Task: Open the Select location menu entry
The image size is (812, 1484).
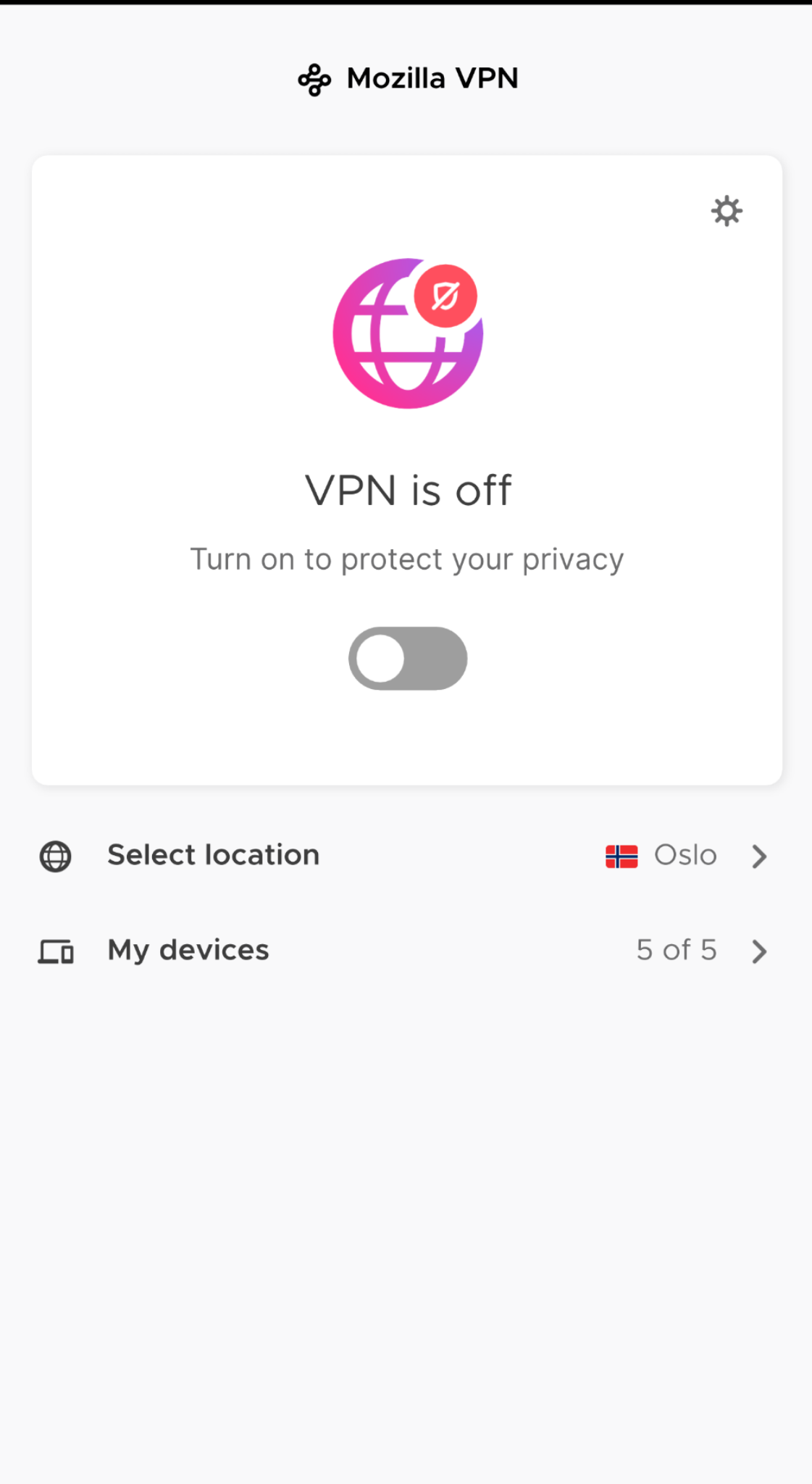Action: (x=213, y=856)
